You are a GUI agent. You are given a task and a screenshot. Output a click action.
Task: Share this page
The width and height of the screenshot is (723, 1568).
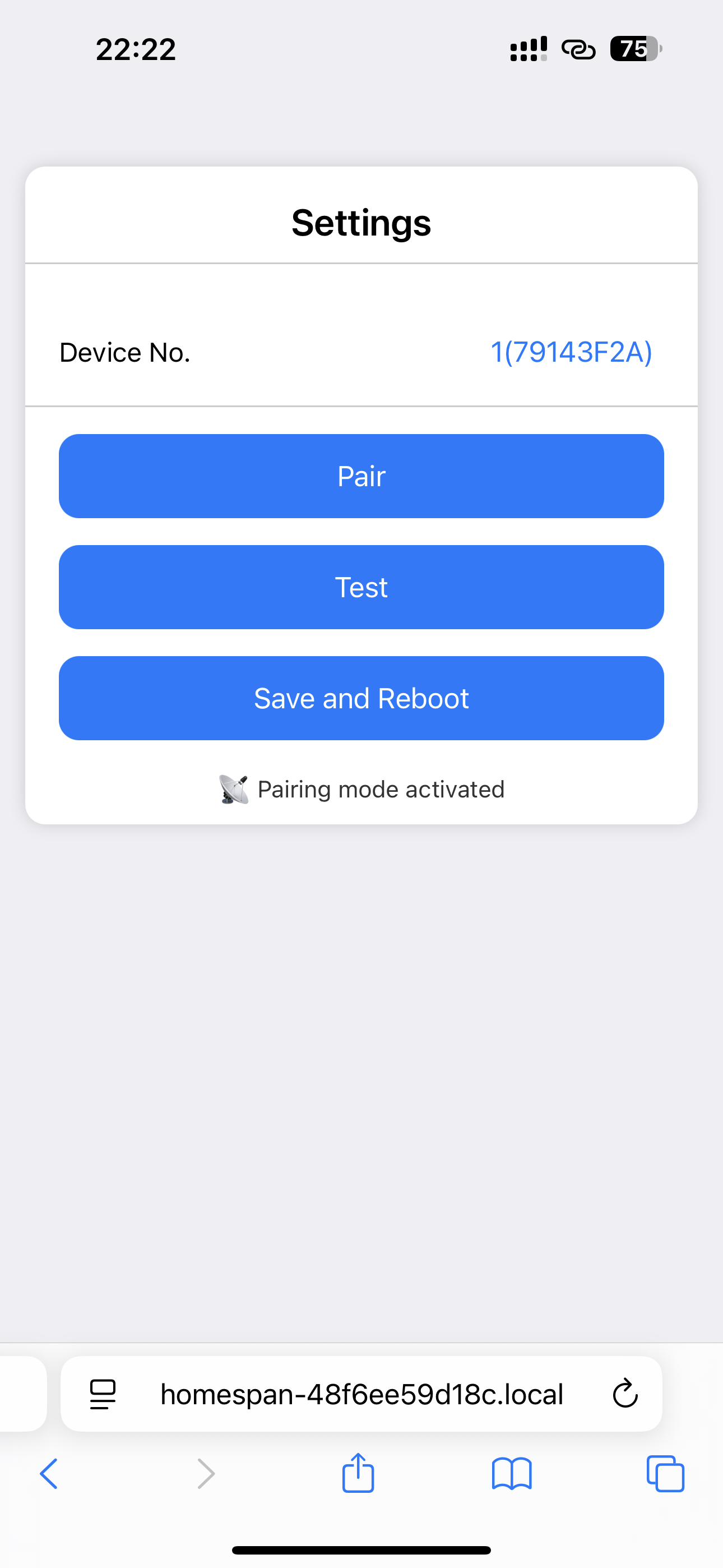[x=358, y=1474]
